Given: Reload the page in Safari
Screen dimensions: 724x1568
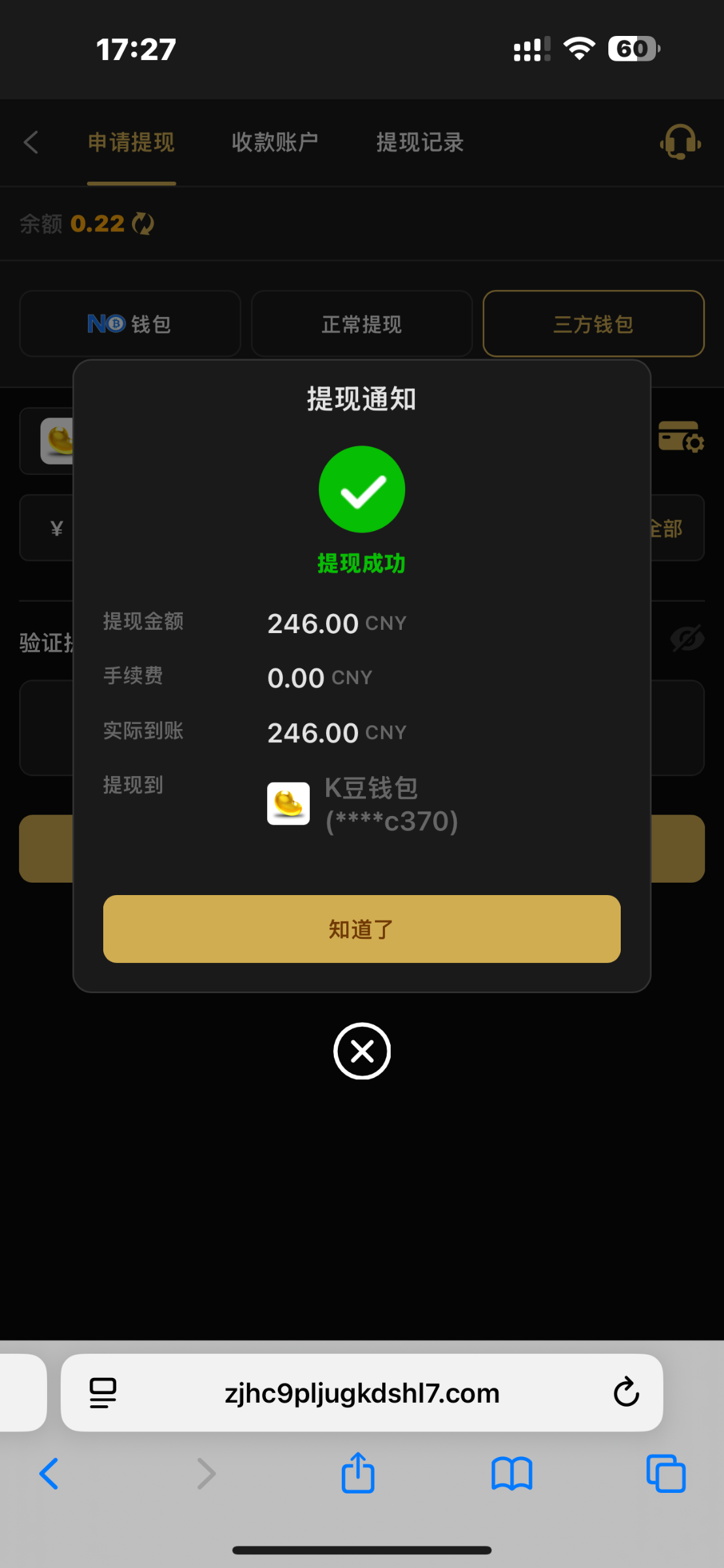Looking at the screenshot, I should pyautogui.click(x=626, y=1392).
